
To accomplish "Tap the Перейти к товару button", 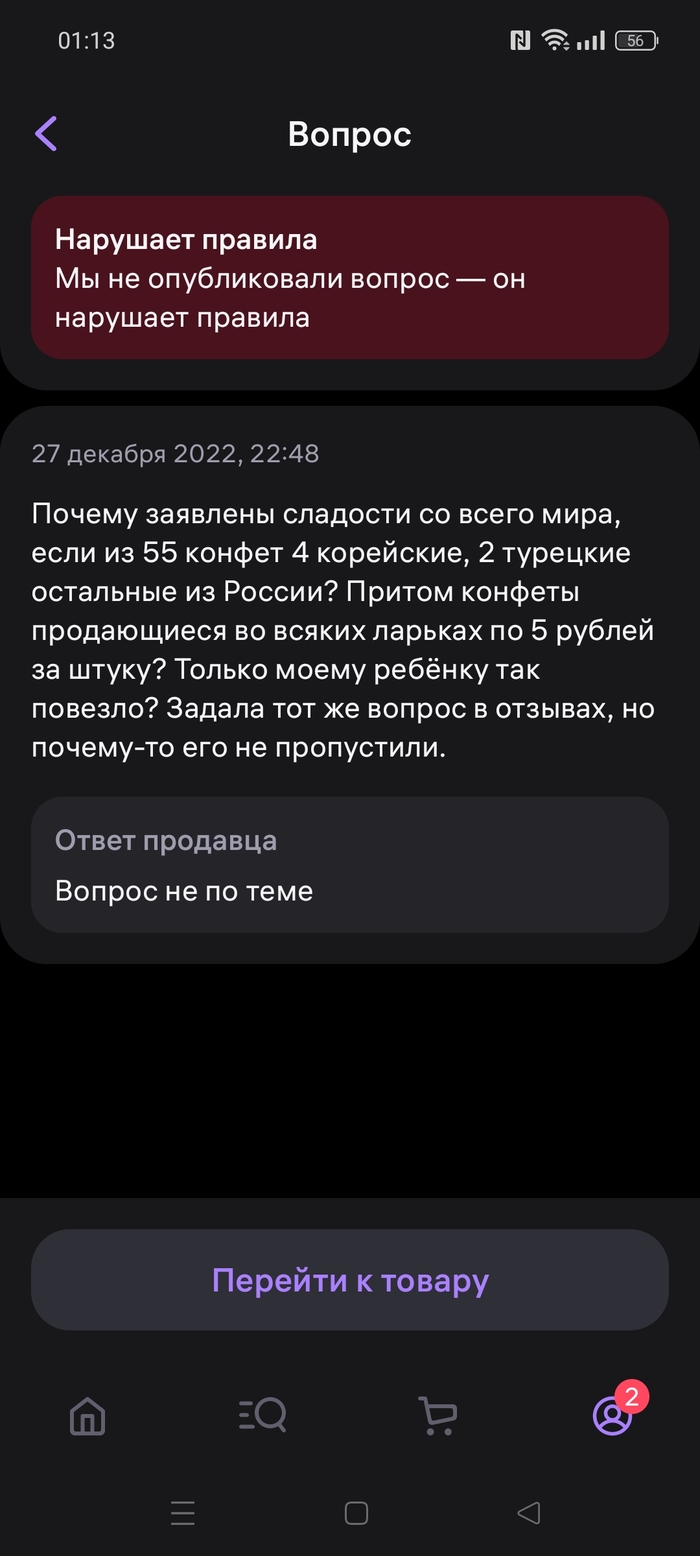I will pyautogui.click(x=350, y=1280).
